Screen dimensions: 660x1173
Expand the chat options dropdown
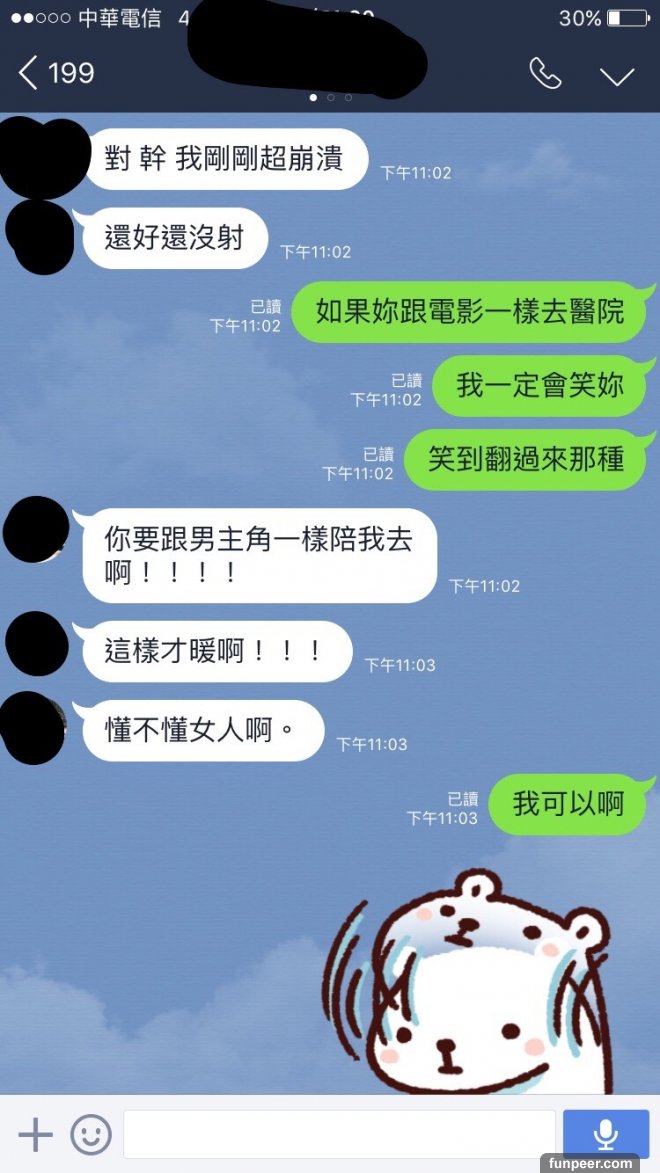coord(617,76)
